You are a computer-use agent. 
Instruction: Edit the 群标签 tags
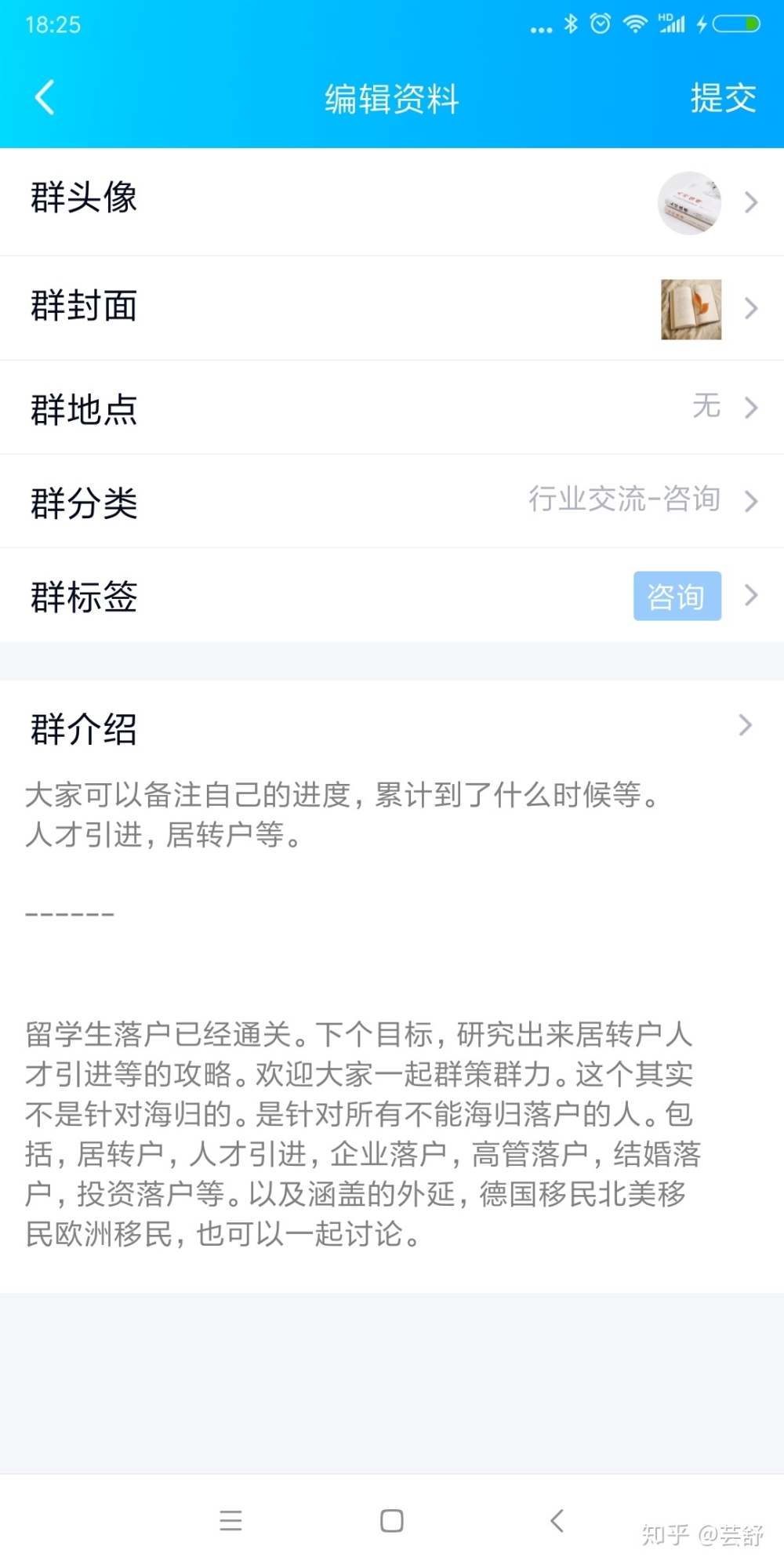(x=392, y=596)
